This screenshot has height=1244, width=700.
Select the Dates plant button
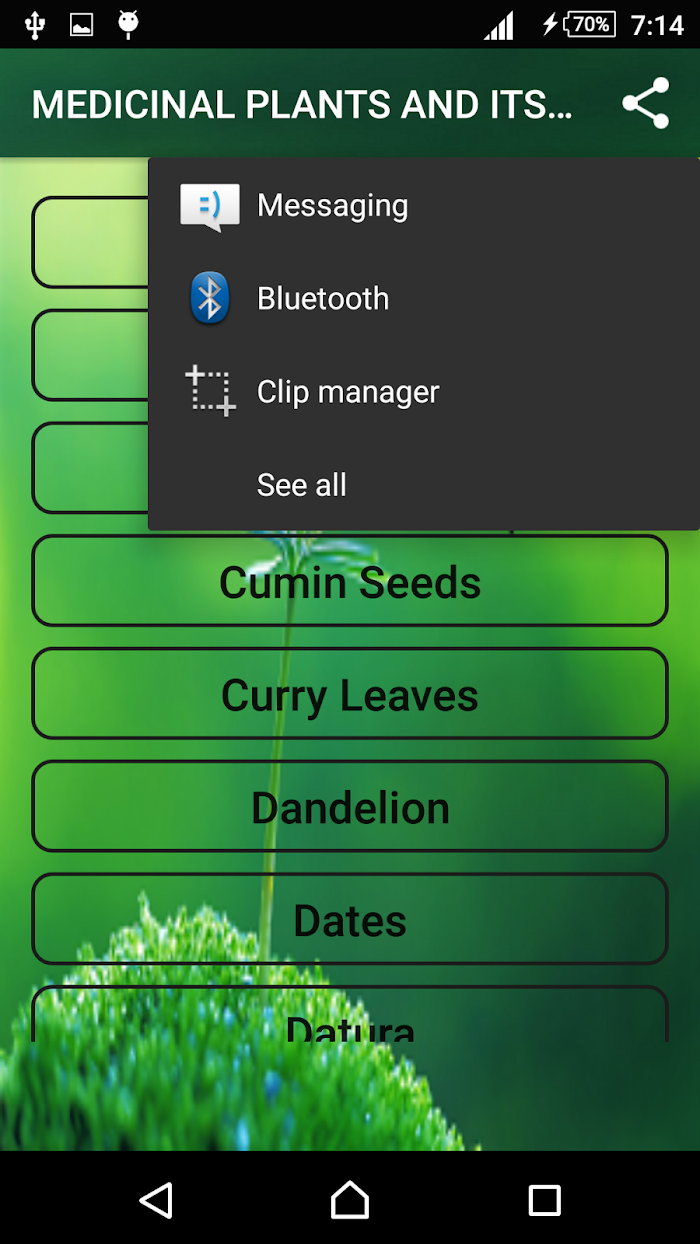[350, 920]
